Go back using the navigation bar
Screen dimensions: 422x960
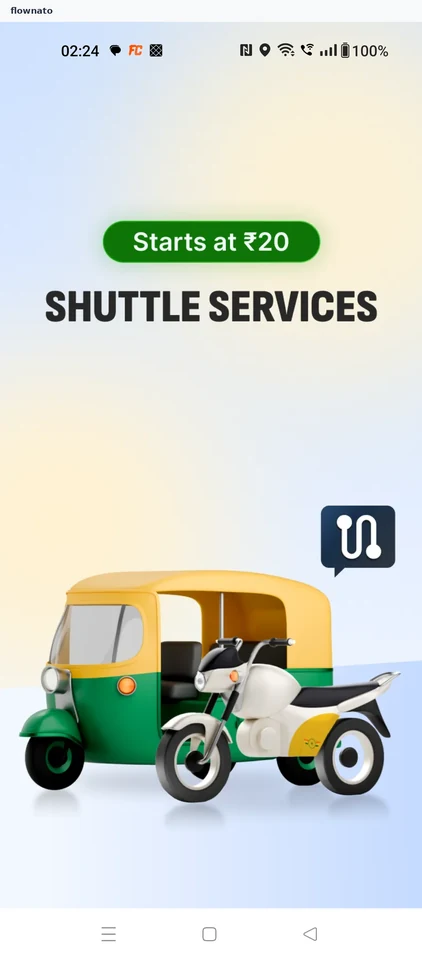click(310, 934)
